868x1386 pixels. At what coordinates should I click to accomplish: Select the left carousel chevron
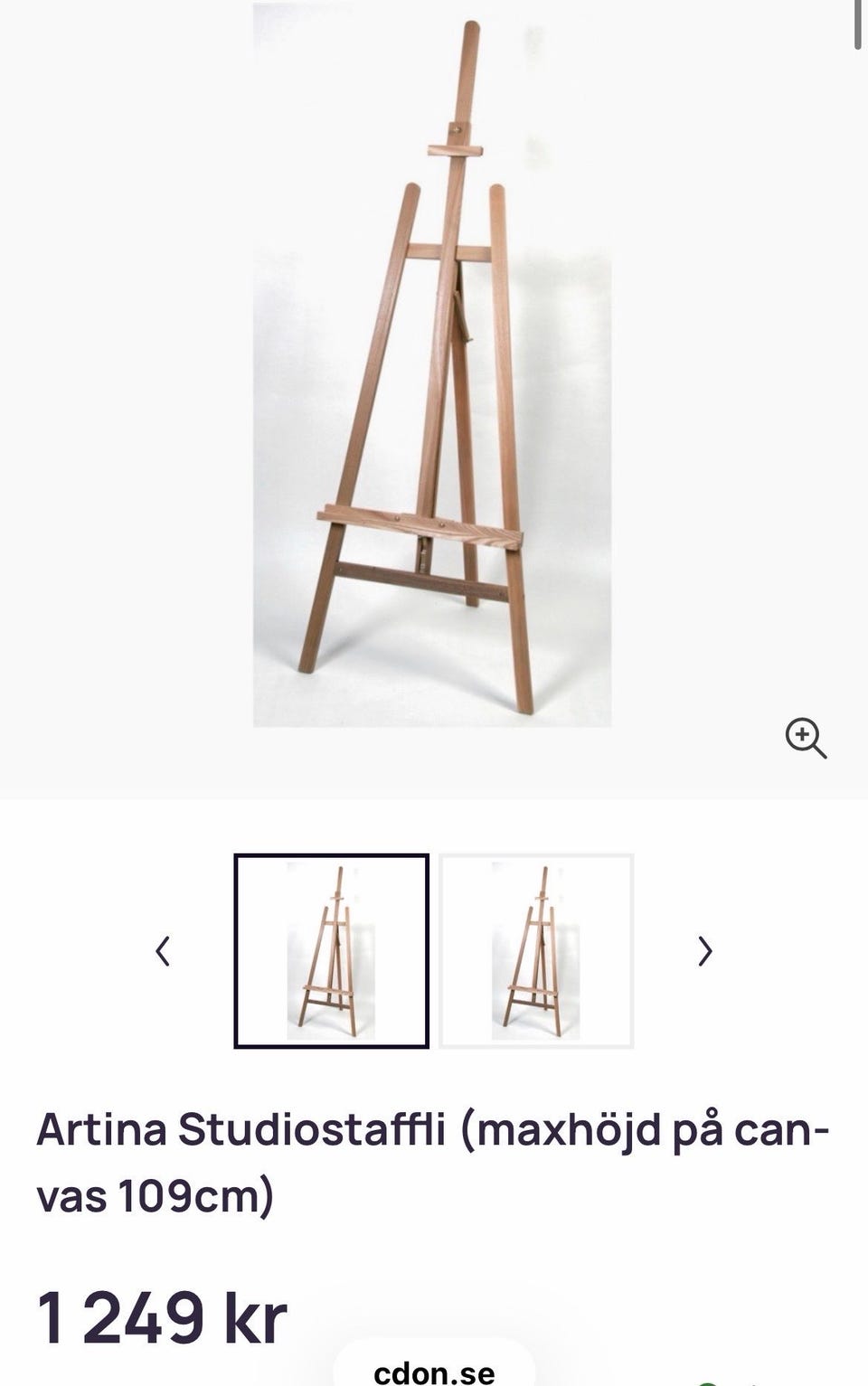coord(163,952)
